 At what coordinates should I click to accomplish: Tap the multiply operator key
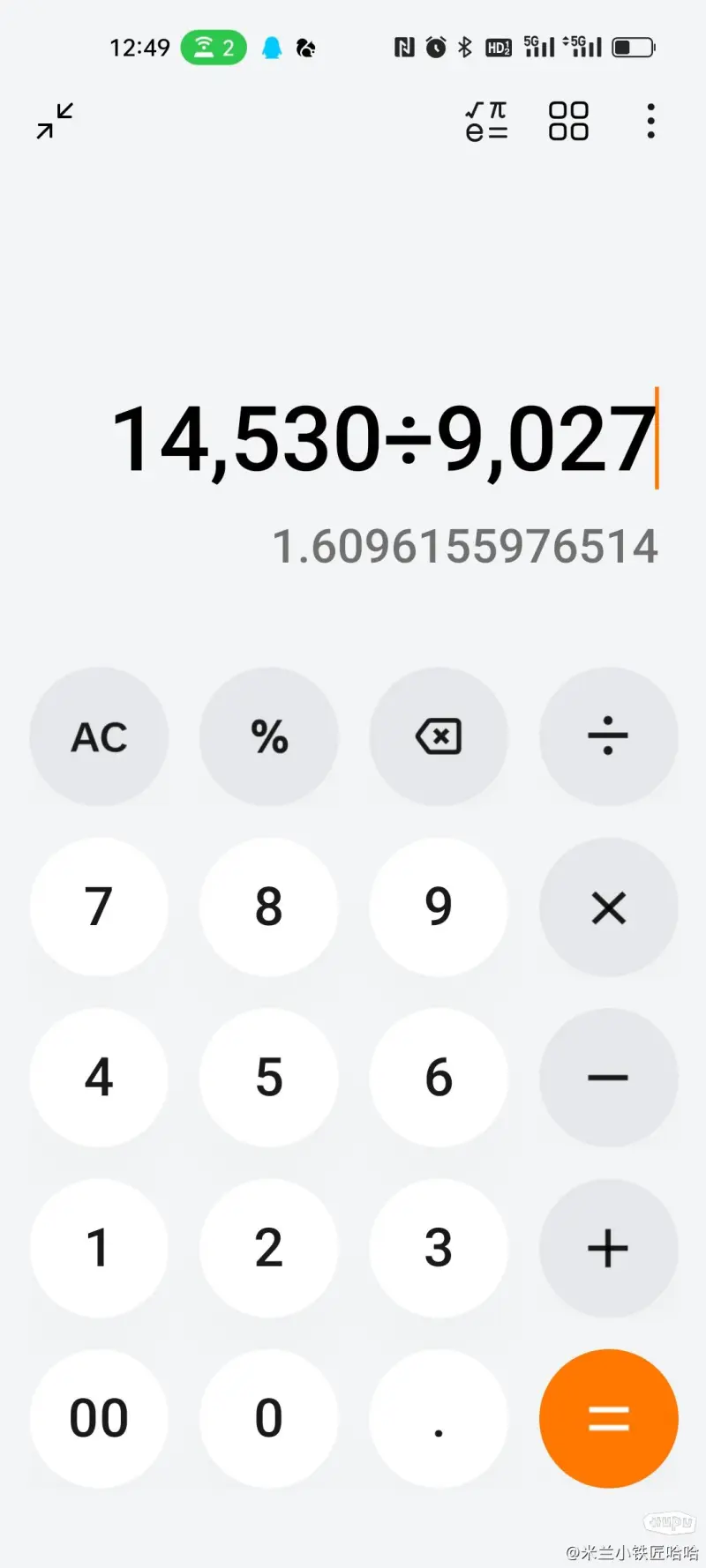pos(608,907)
